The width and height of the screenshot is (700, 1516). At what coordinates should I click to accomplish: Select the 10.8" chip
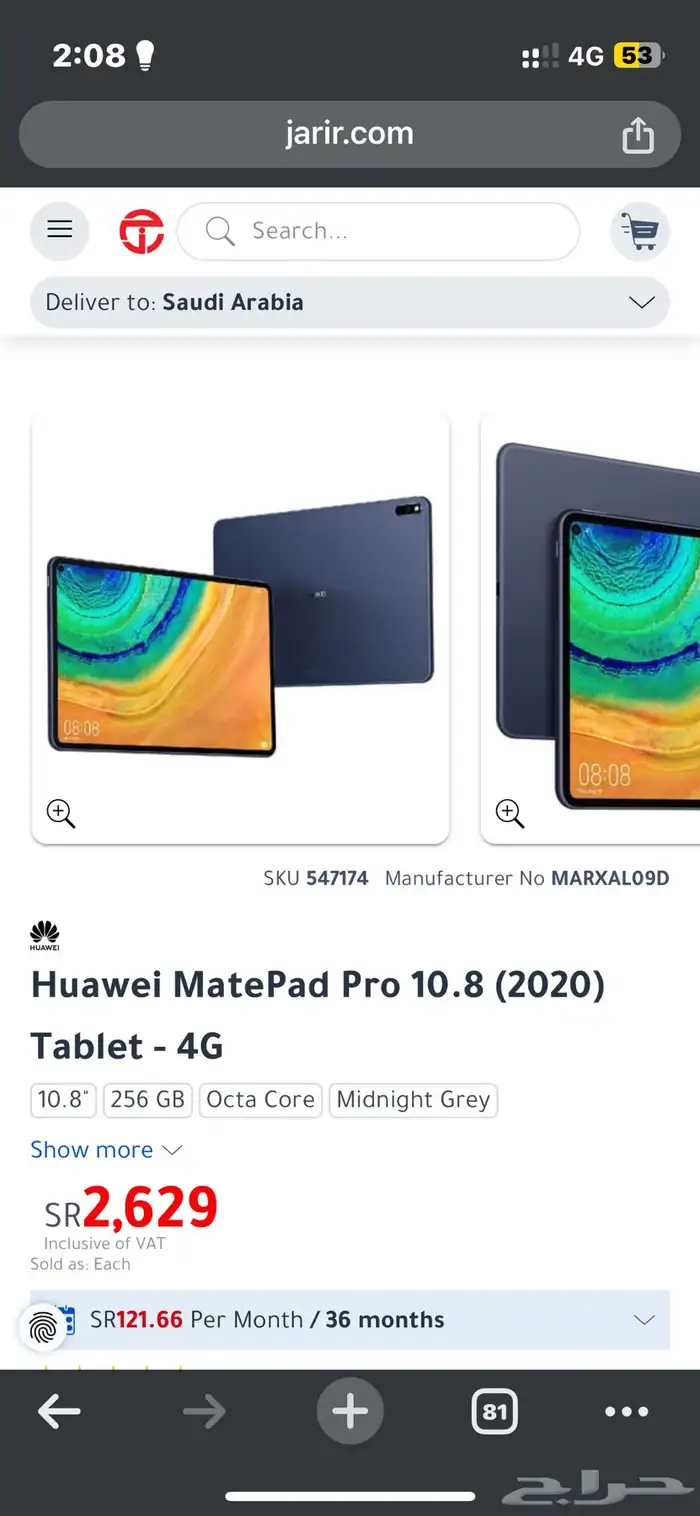coord(64,1100)
